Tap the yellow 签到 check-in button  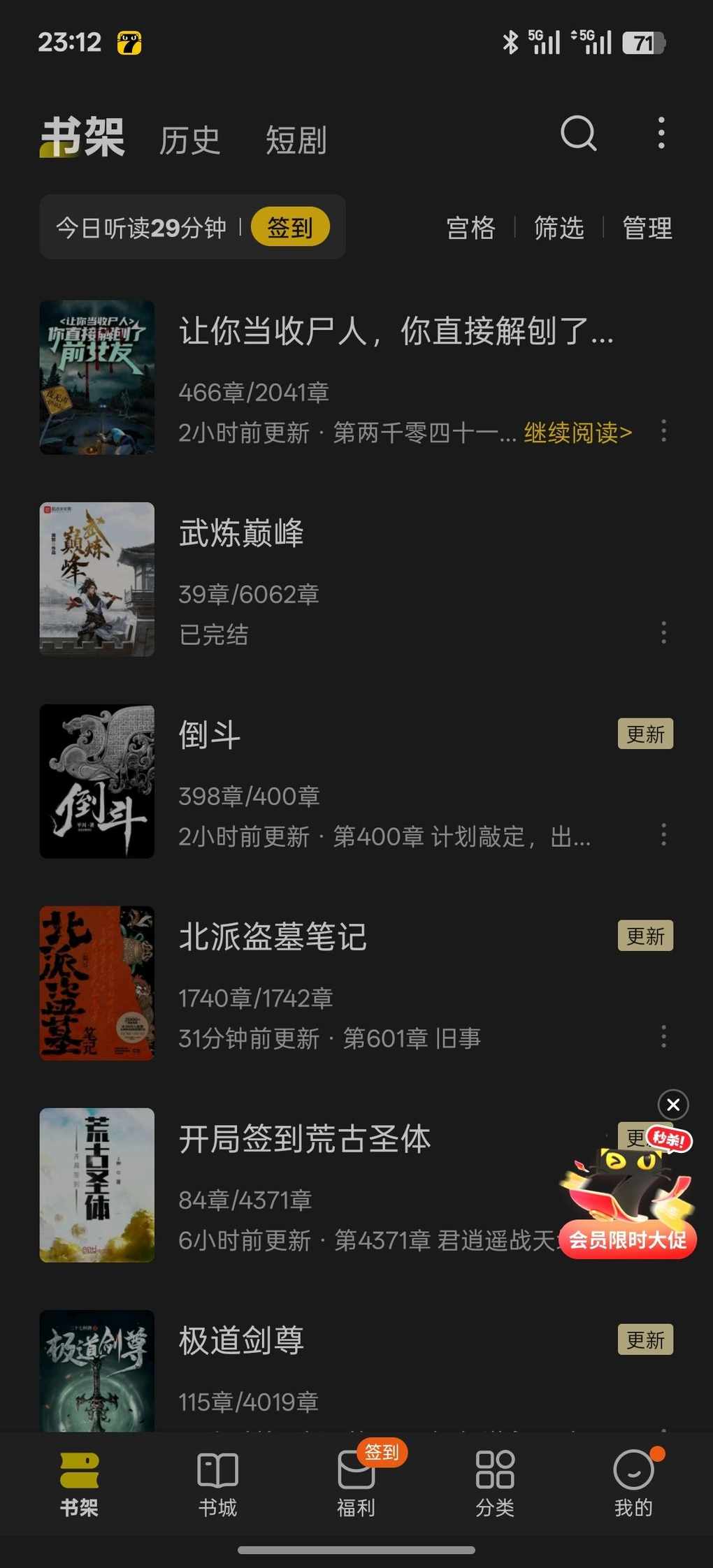point(289,227)
